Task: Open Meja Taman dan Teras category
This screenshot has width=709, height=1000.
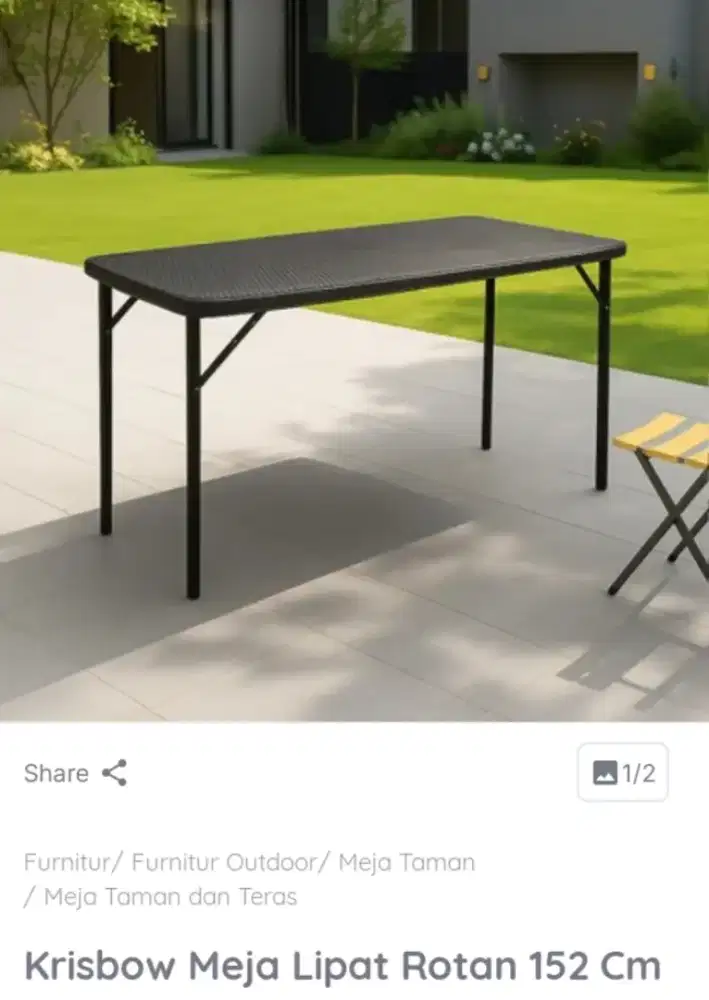Action: point(170,897)
